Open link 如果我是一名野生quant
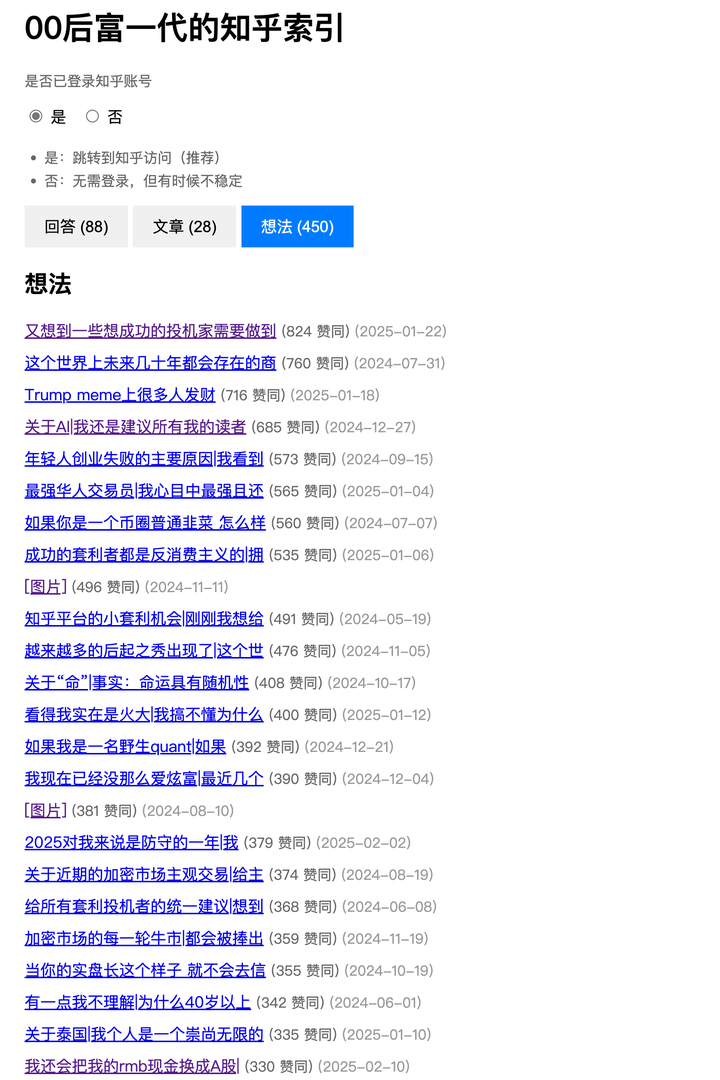The height and width of the screenshot is (1080, 720). [x=126, y=747]
